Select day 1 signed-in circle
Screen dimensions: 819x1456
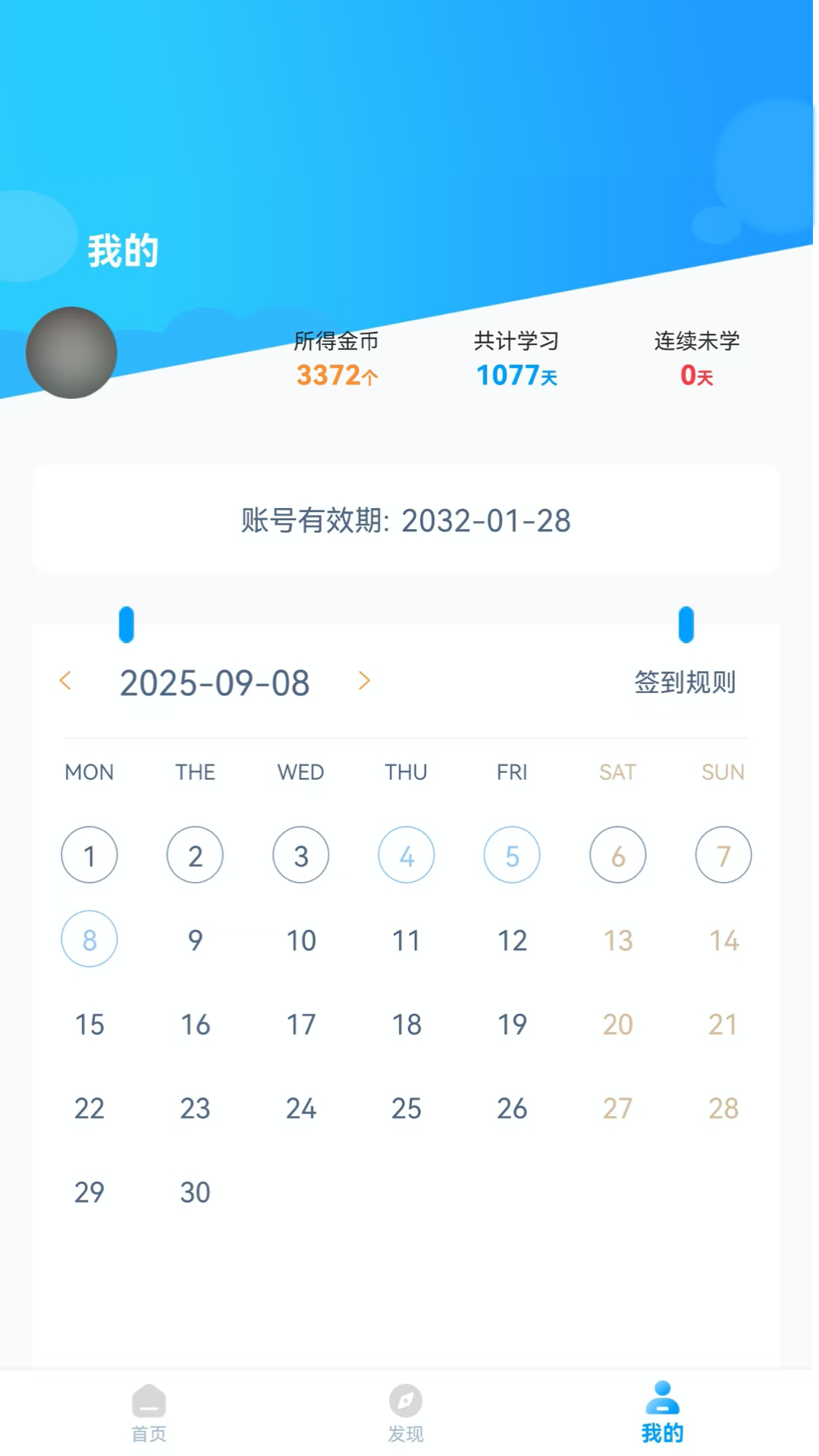89,855
